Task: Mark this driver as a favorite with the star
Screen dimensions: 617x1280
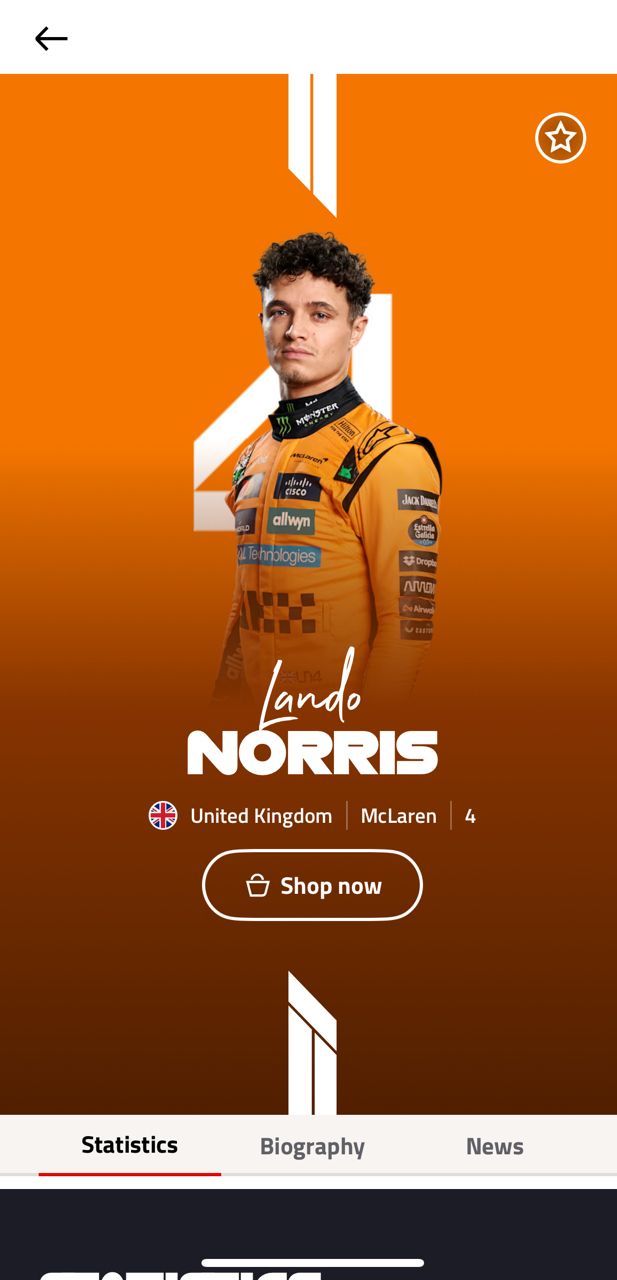Action: pos(560,138)
